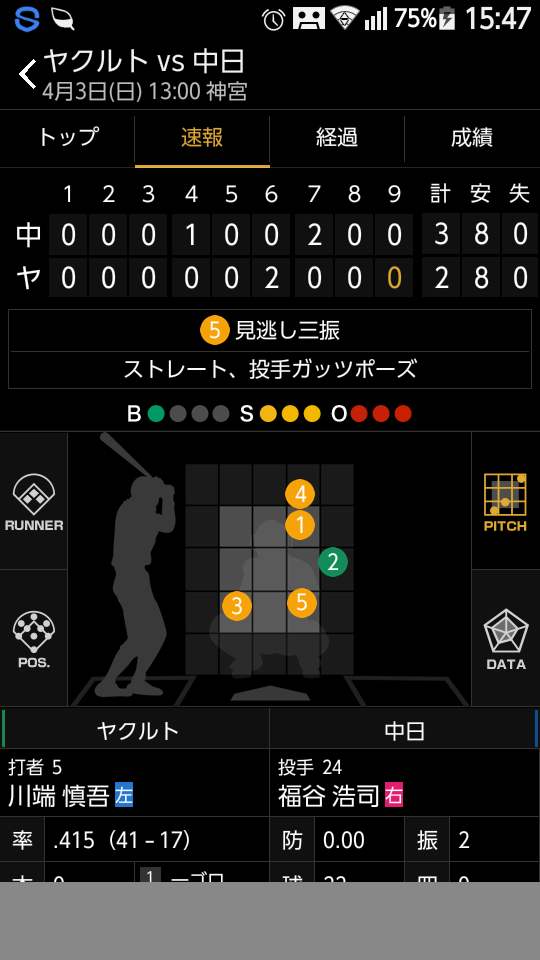Open the DATA radar chart view
The height and width of the screenshot is (960, 540).
(505, 638)
